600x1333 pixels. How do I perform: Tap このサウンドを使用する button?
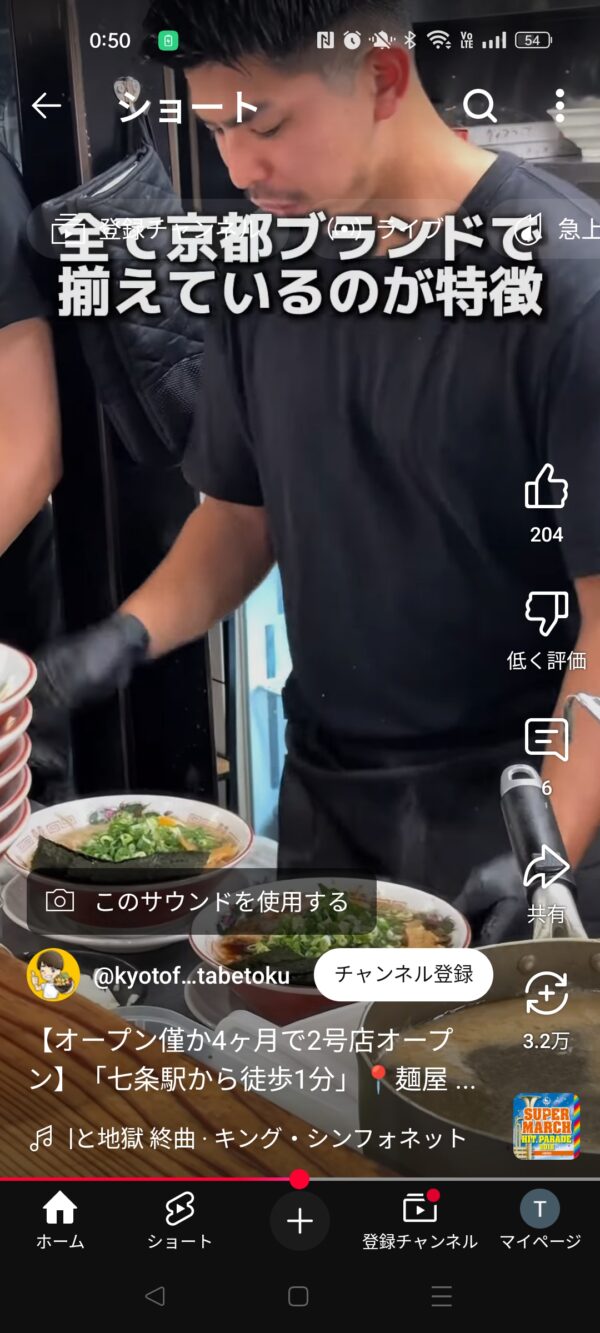202,902
